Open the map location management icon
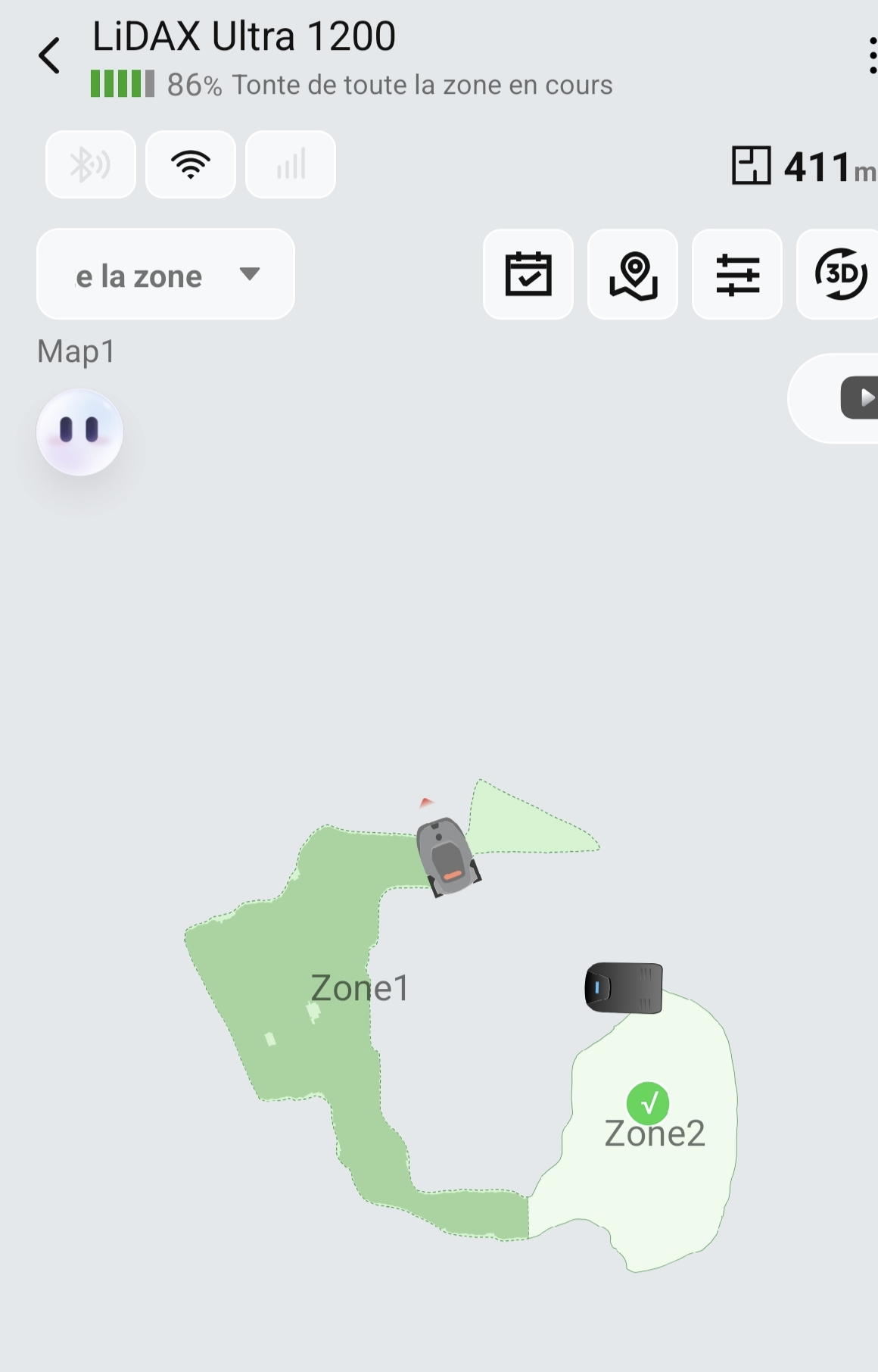The width and height of the screenshot is (878, 1372). (633, 274)
